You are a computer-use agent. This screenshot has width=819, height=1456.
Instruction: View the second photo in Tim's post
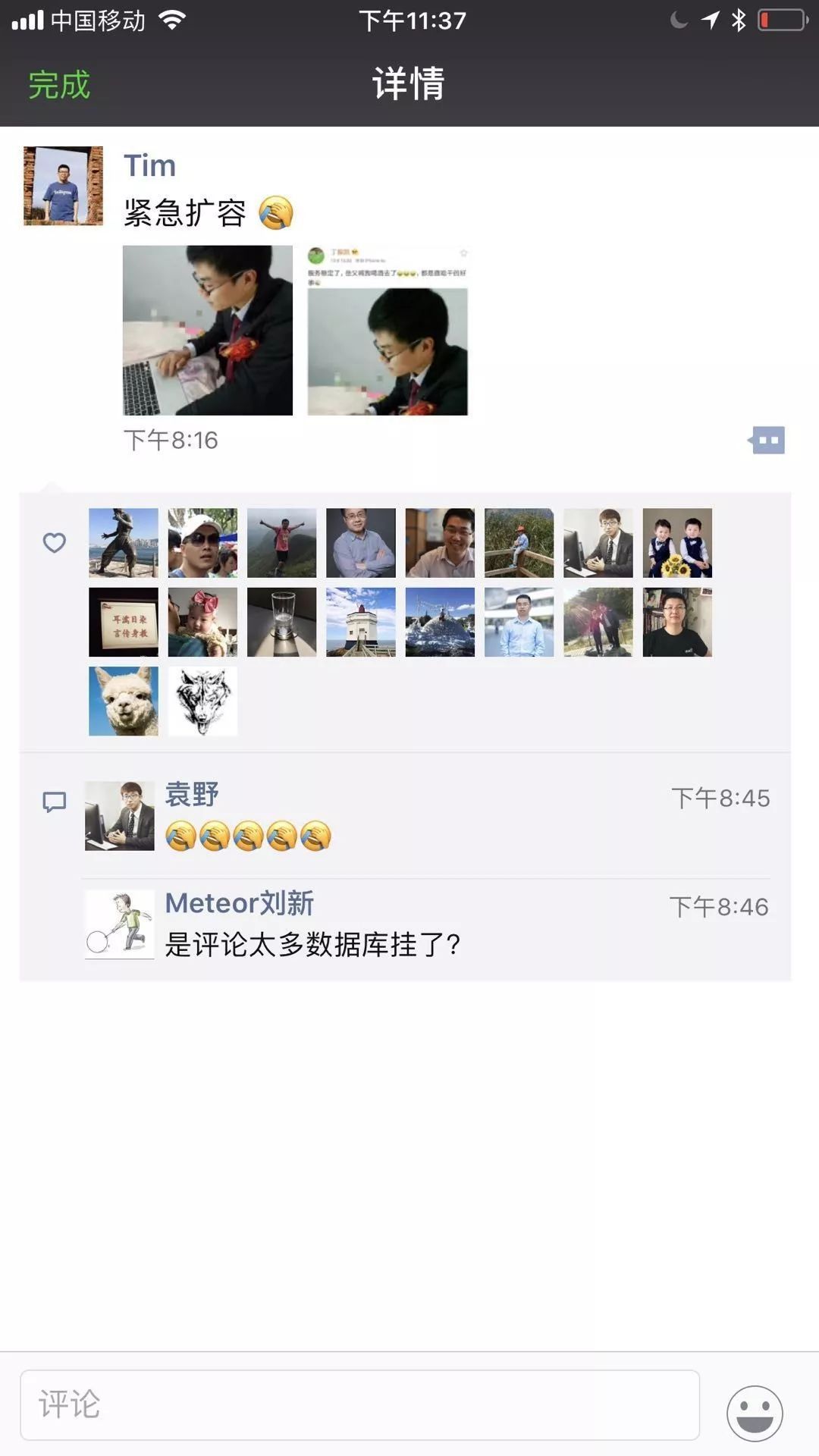tap(388, 330)
